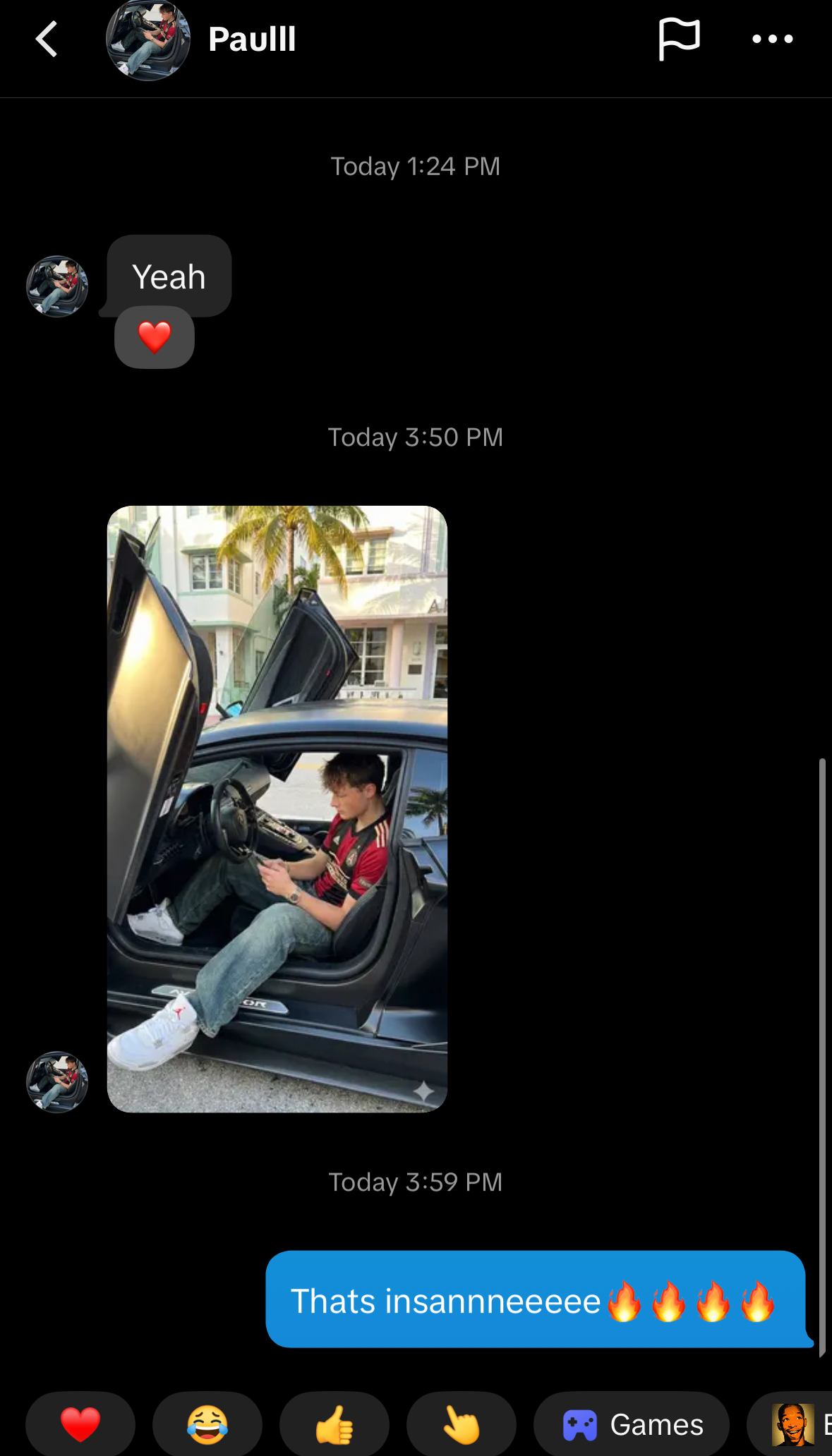Tap the heart reaction under the Yeah message
Image resolution: width=832 pixels, height=1456 pixels.
coord(155,337)
